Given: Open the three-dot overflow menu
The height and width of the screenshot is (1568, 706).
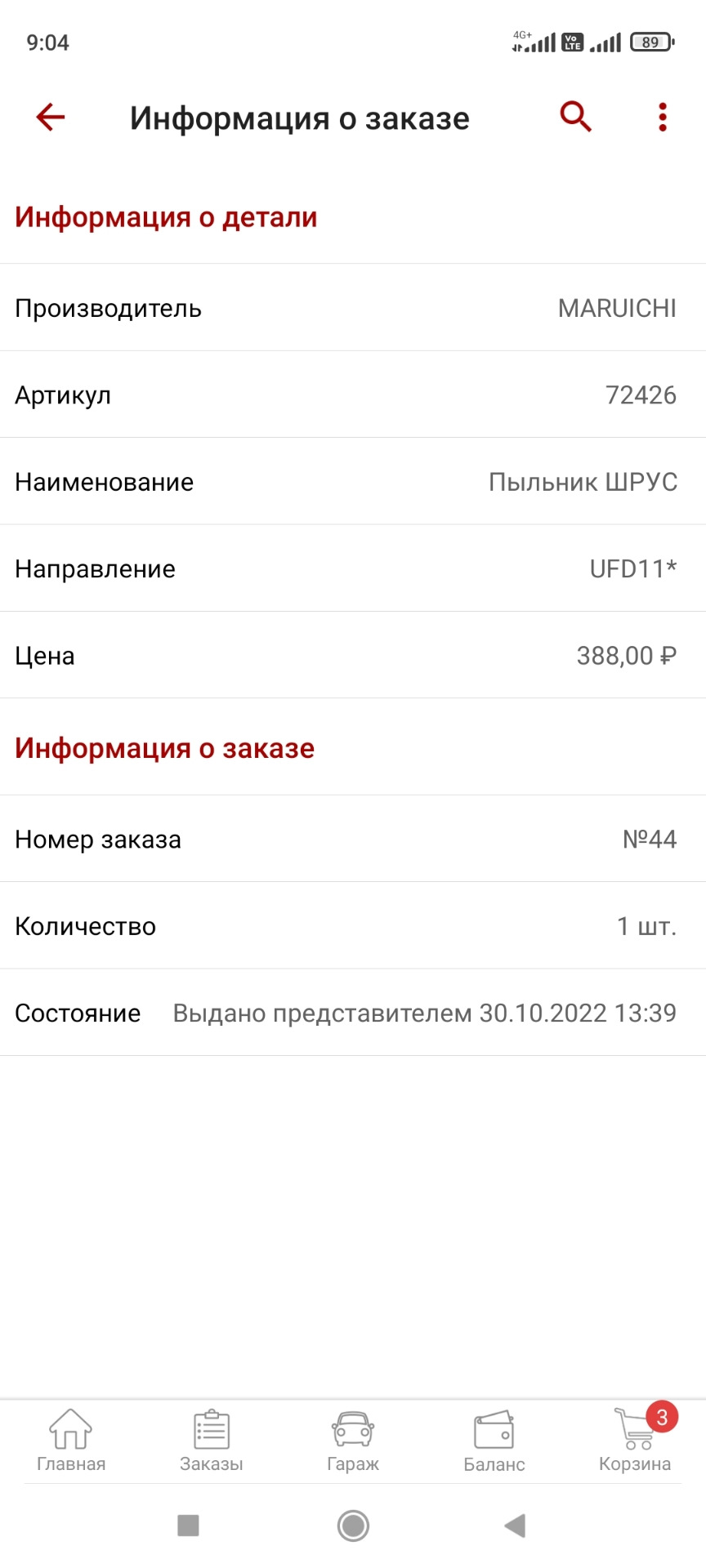Looking at the screenshot, I should (x=662, y=117).
